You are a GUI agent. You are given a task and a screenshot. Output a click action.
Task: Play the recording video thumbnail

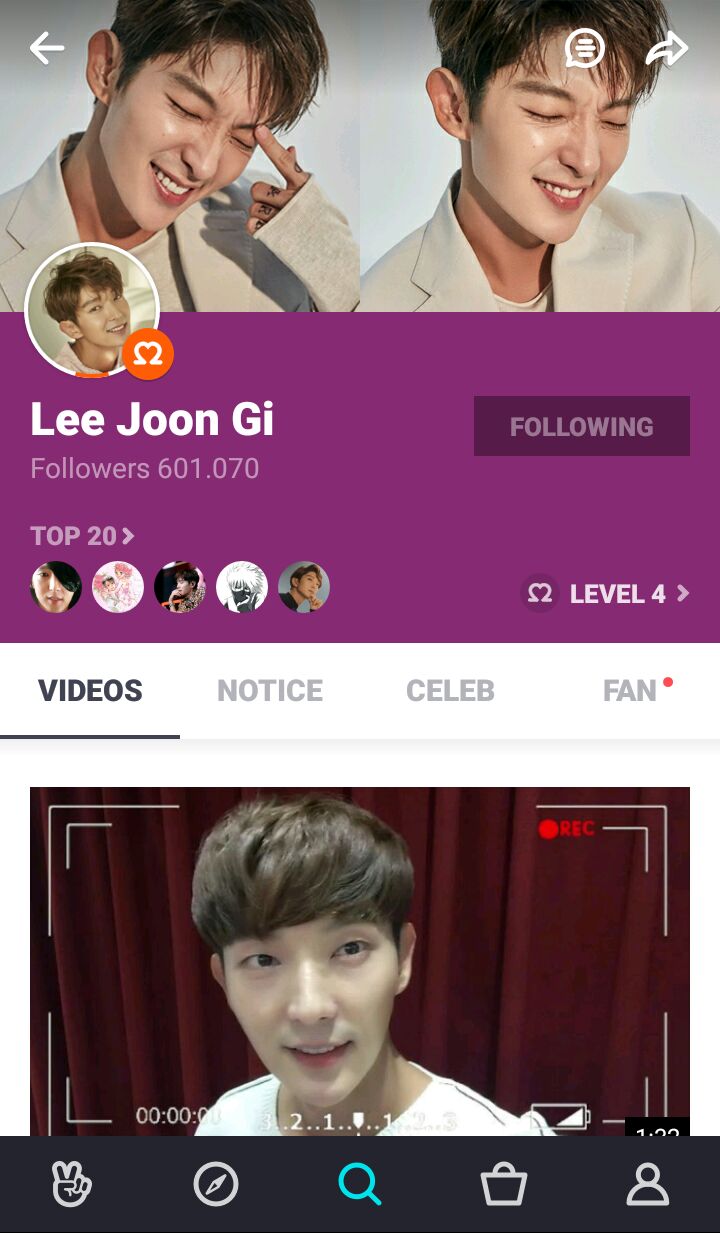click(360, 960)
